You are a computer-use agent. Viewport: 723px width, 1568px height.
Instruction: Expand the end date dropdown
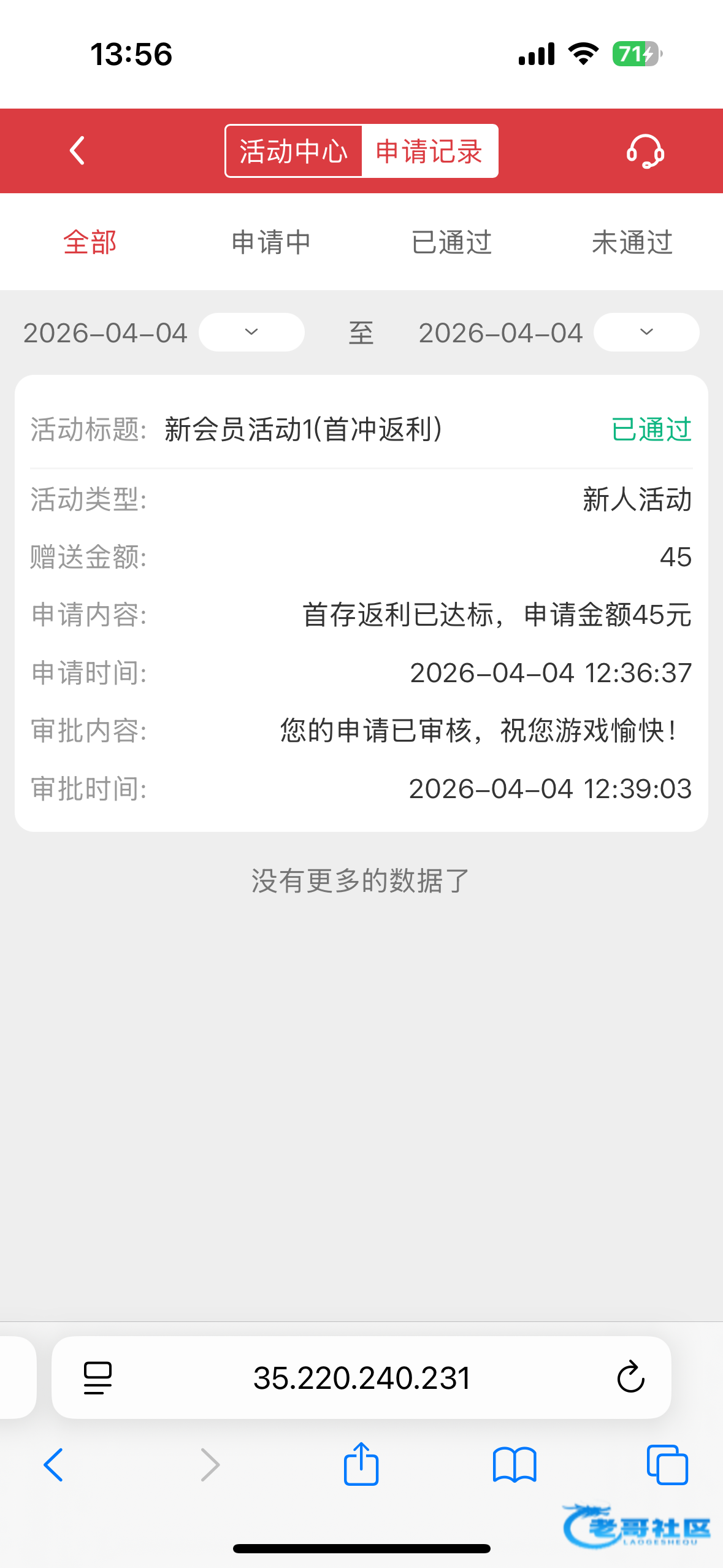pyautogui.click(x=646, y=332)
